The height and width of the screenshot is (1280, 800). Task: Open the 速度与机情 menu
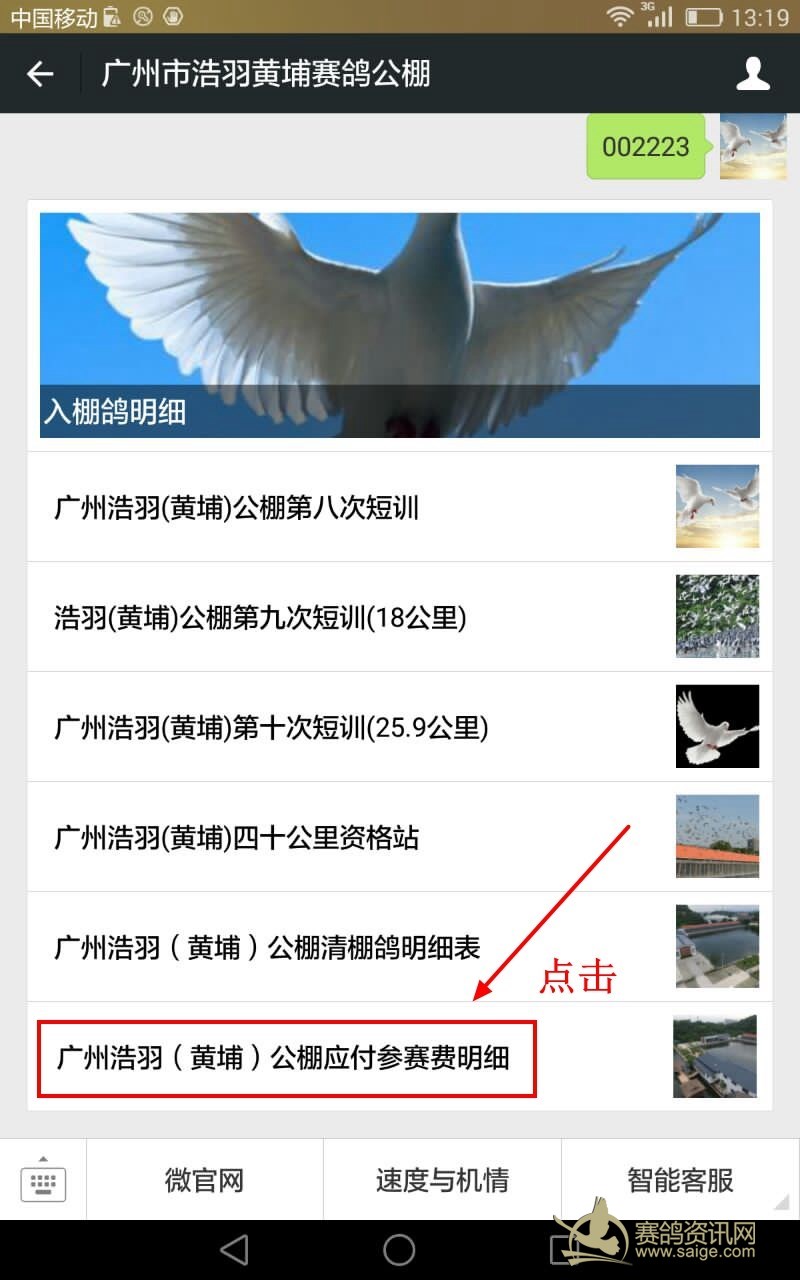(x=442, y=1181)
